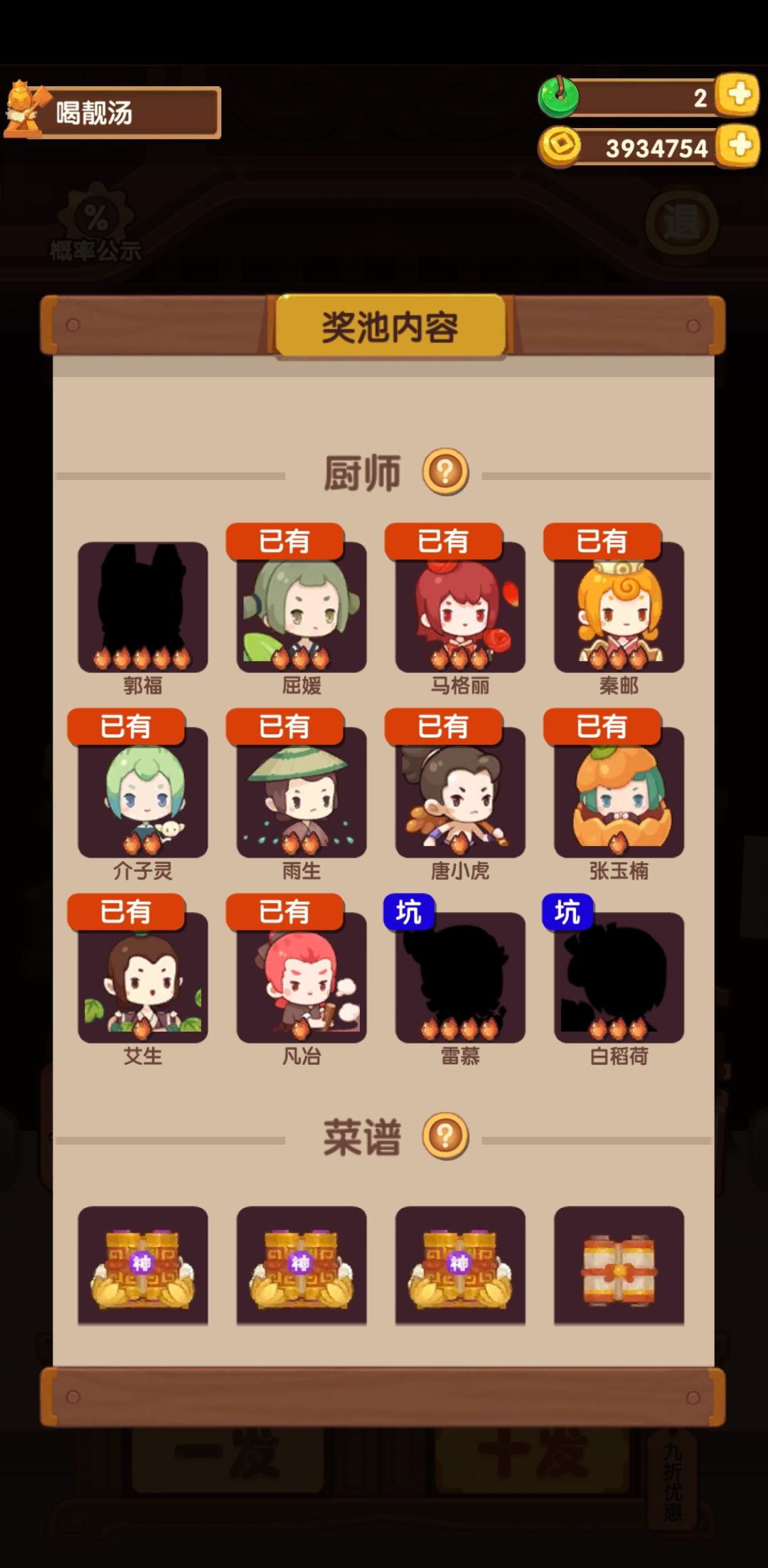Tap chef 秦邮 portrait
768x1568 pixels.
coord(619,607)
